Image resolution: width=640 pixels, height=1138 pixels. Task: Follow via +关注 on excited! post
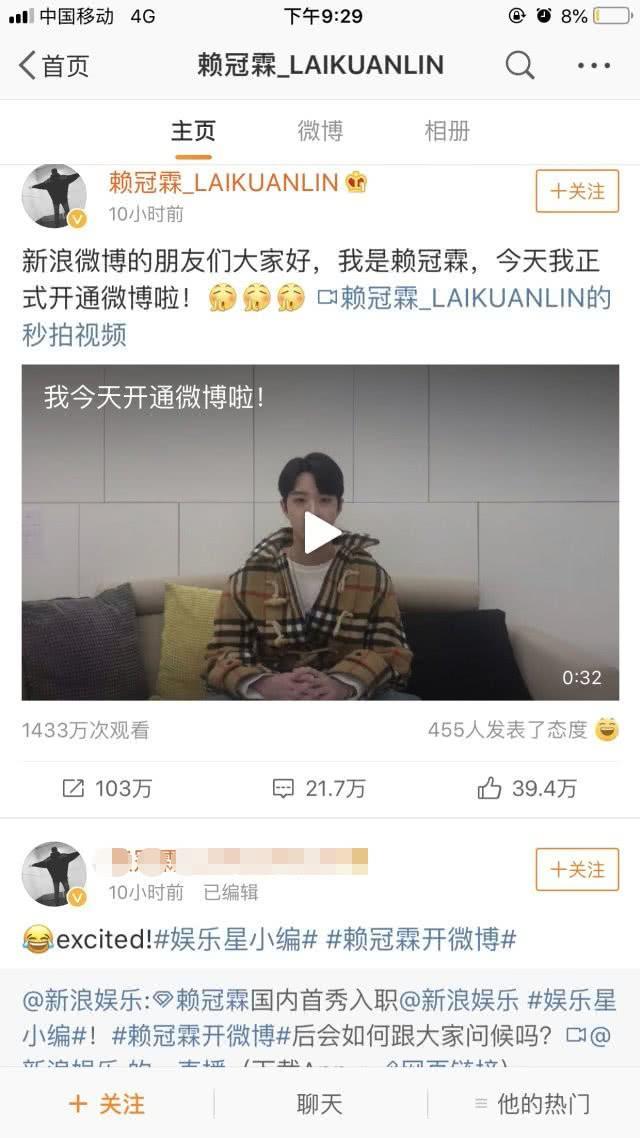tap(577, 869)
